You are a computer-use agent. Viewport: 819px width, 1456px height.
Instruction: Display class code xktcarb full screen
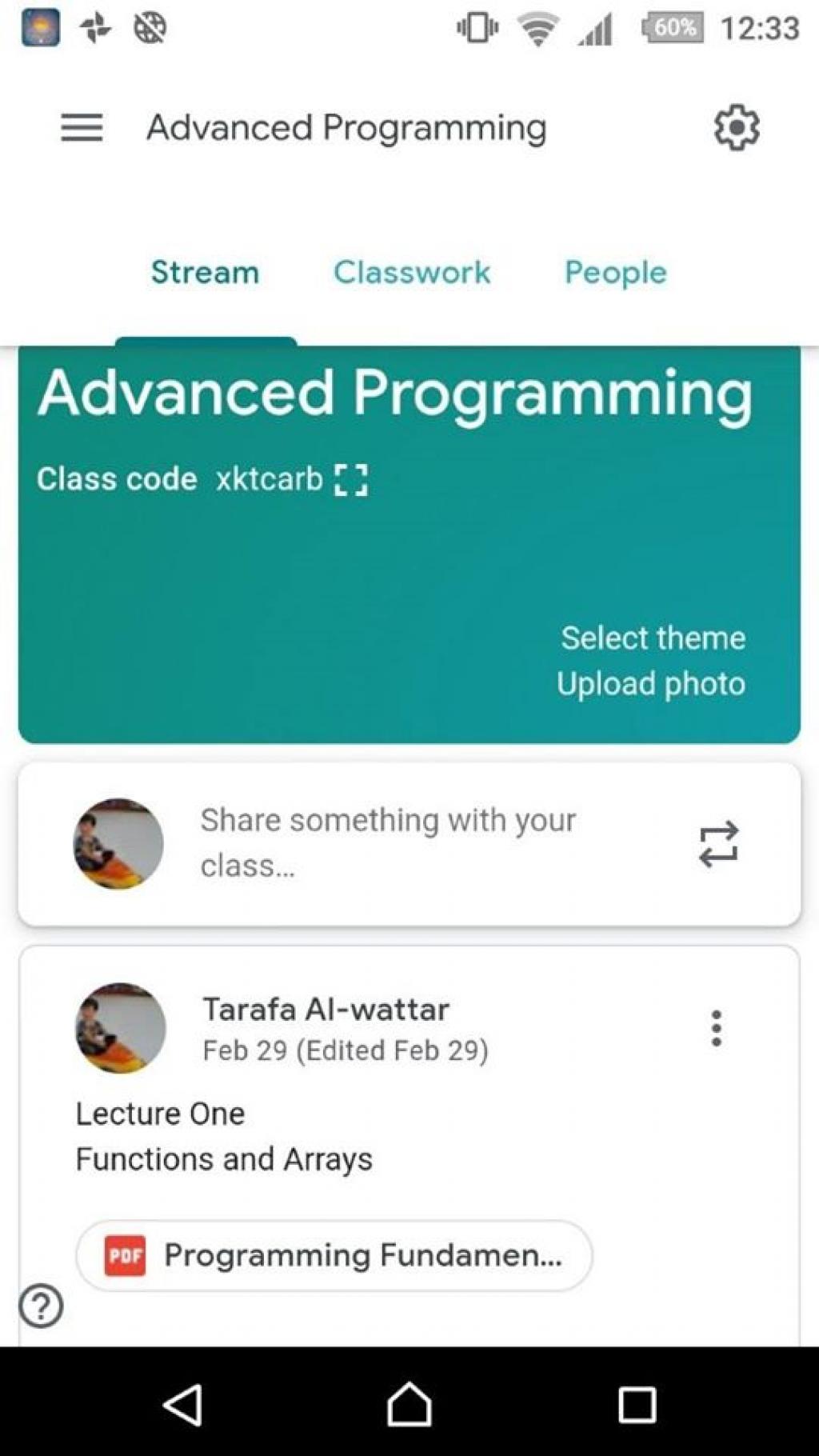pyautogui.click(x=350, y=480)
